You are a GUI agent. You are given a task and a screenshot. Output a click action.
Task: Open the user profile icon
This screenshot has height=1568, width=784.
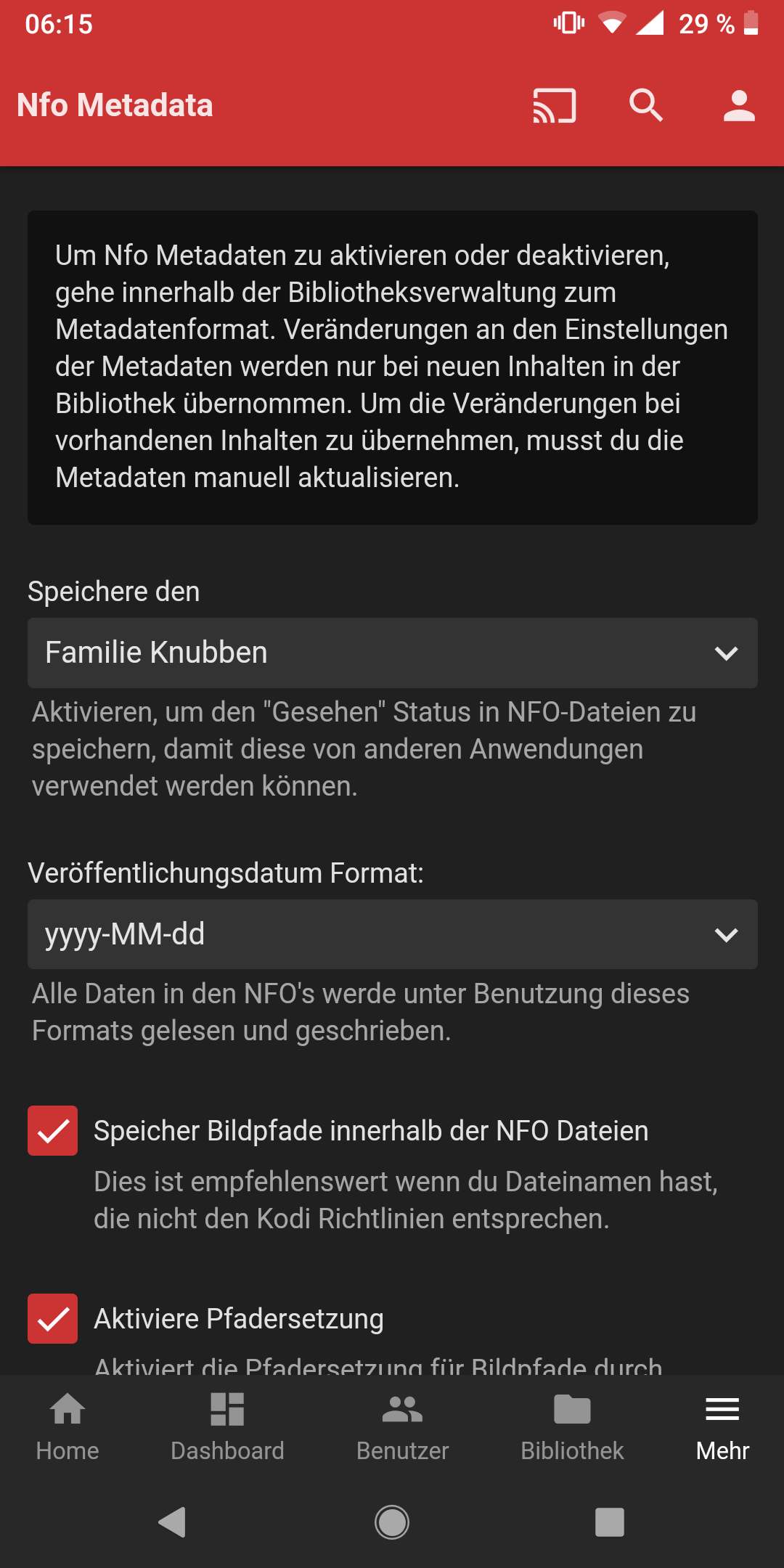point(739,106)
